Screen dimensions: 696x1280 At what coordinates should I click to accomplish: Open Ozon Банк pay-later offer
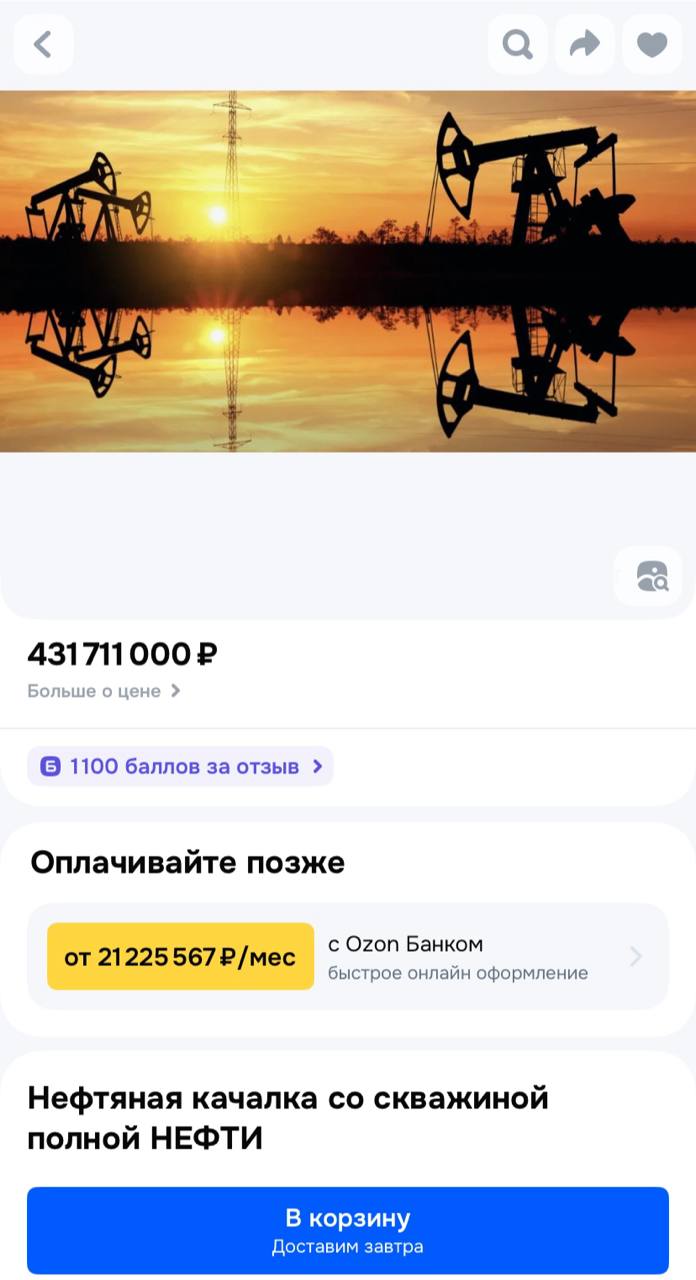coord(348,957)
